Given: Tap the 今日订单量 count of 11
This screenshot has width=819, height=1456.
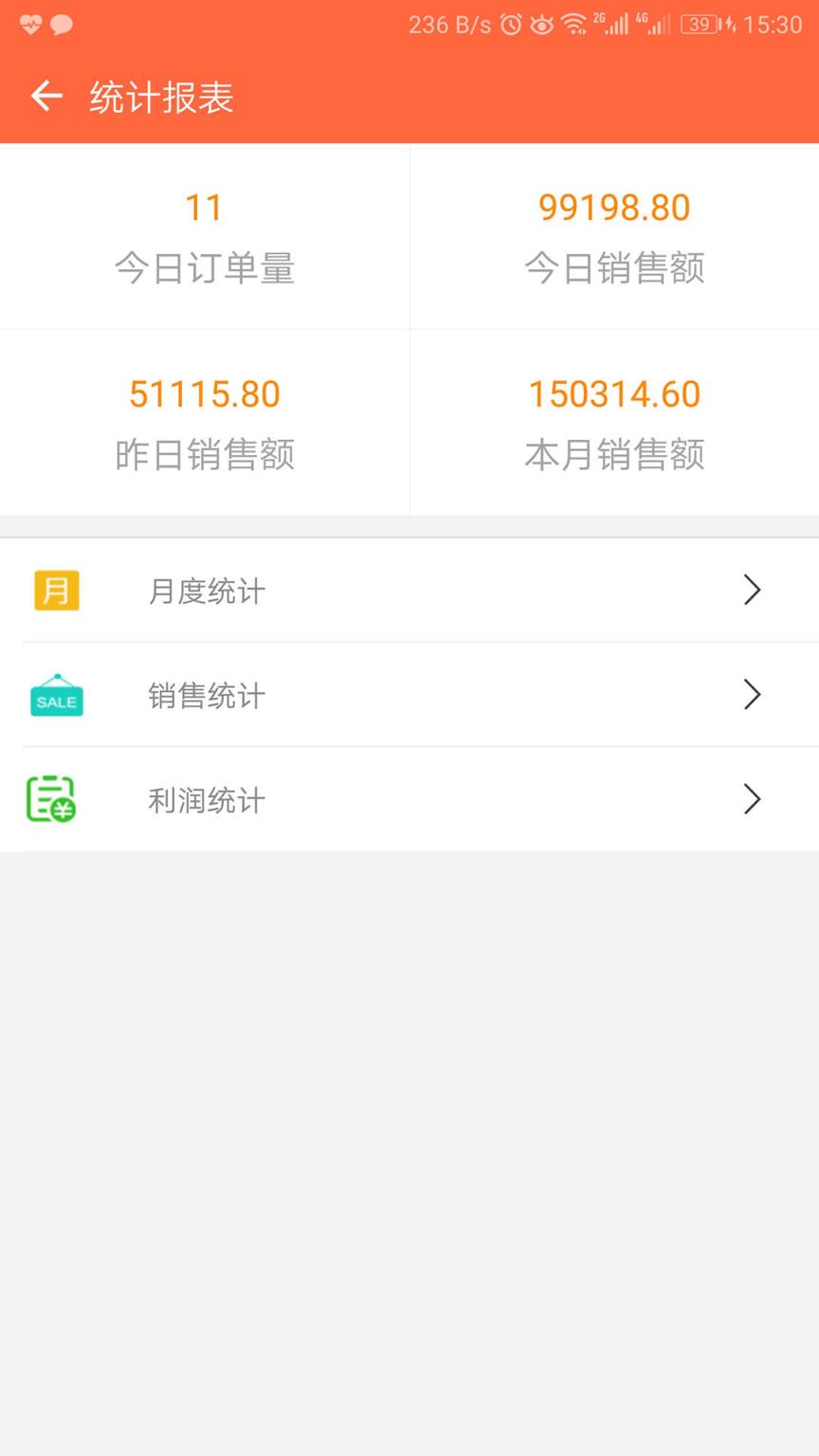Looking at the screenshot, I should pyautogui.click(x=205, y=207).
